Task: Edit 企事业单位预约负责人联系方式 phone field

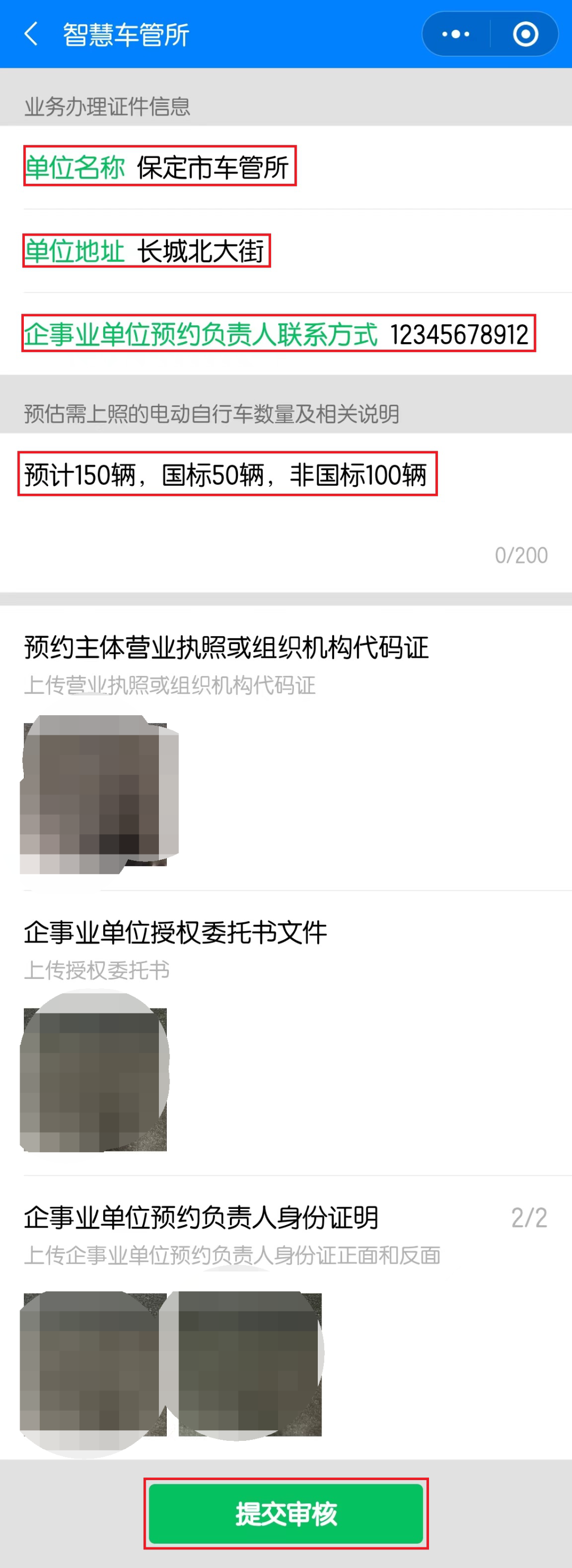Action: click(459, 334)
